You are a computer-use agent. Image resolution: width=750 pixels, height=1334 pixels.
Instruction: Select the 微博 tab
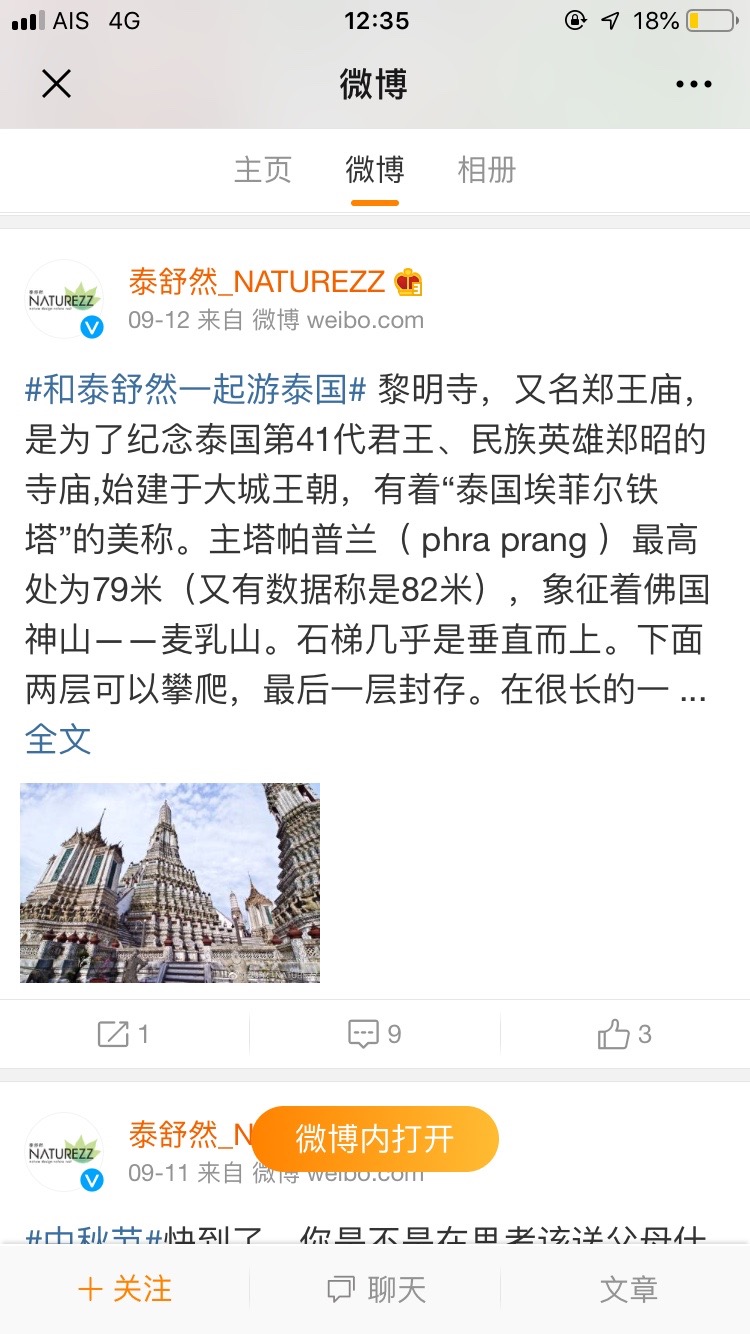tap(375, 170)
